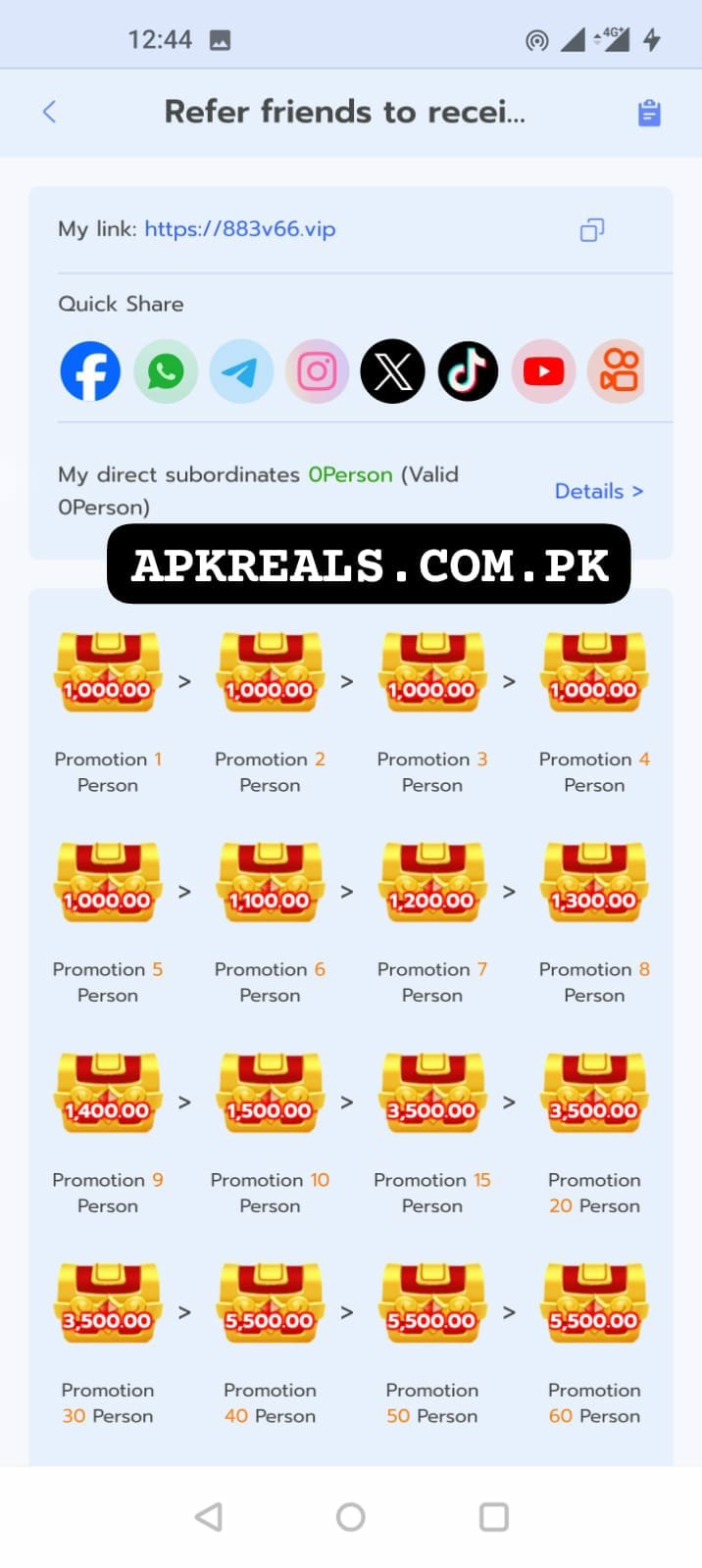
Task: Open the Promotion 60 Person chest
Action: (594, 1302)
